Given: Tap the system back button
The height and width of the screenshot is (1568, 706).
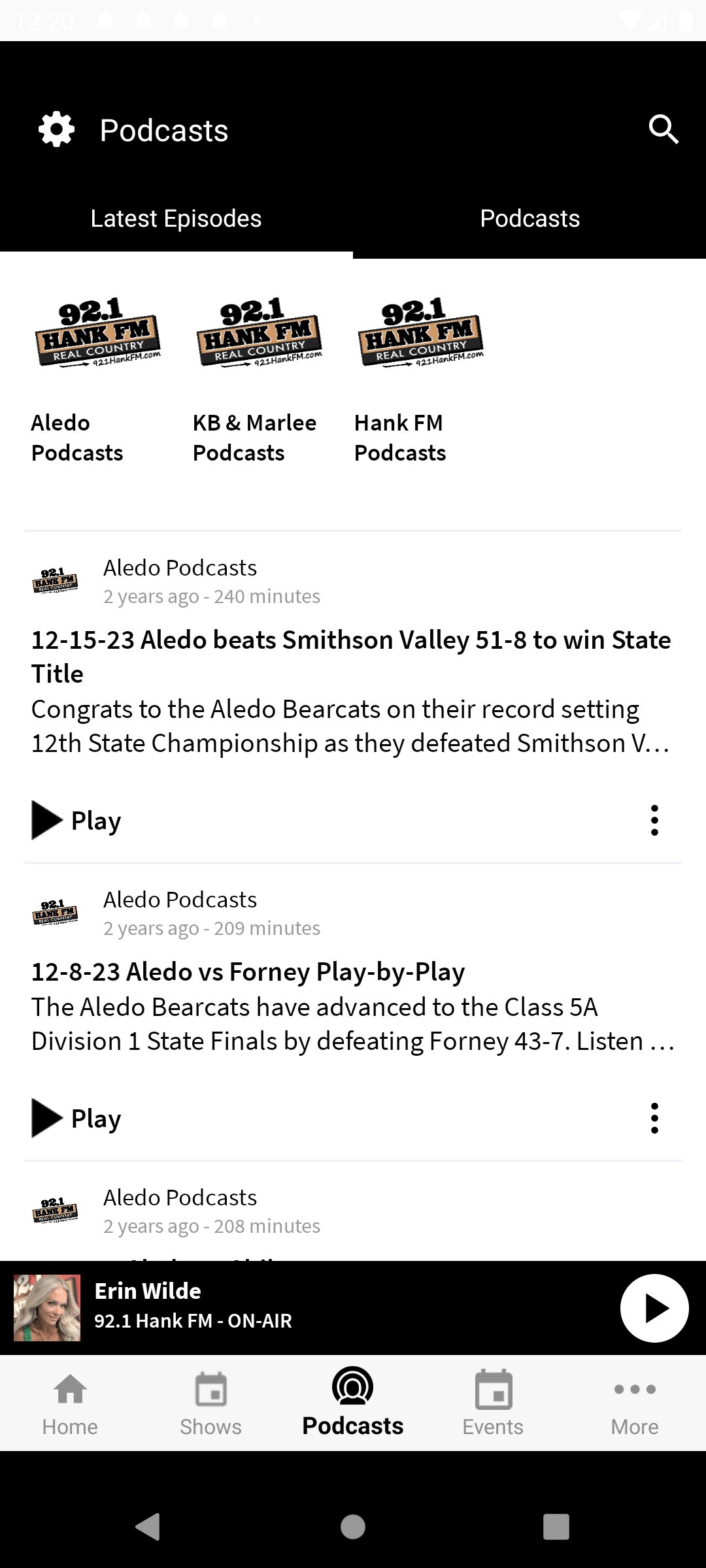Looking at the screenshot, I should point(148,1527).
